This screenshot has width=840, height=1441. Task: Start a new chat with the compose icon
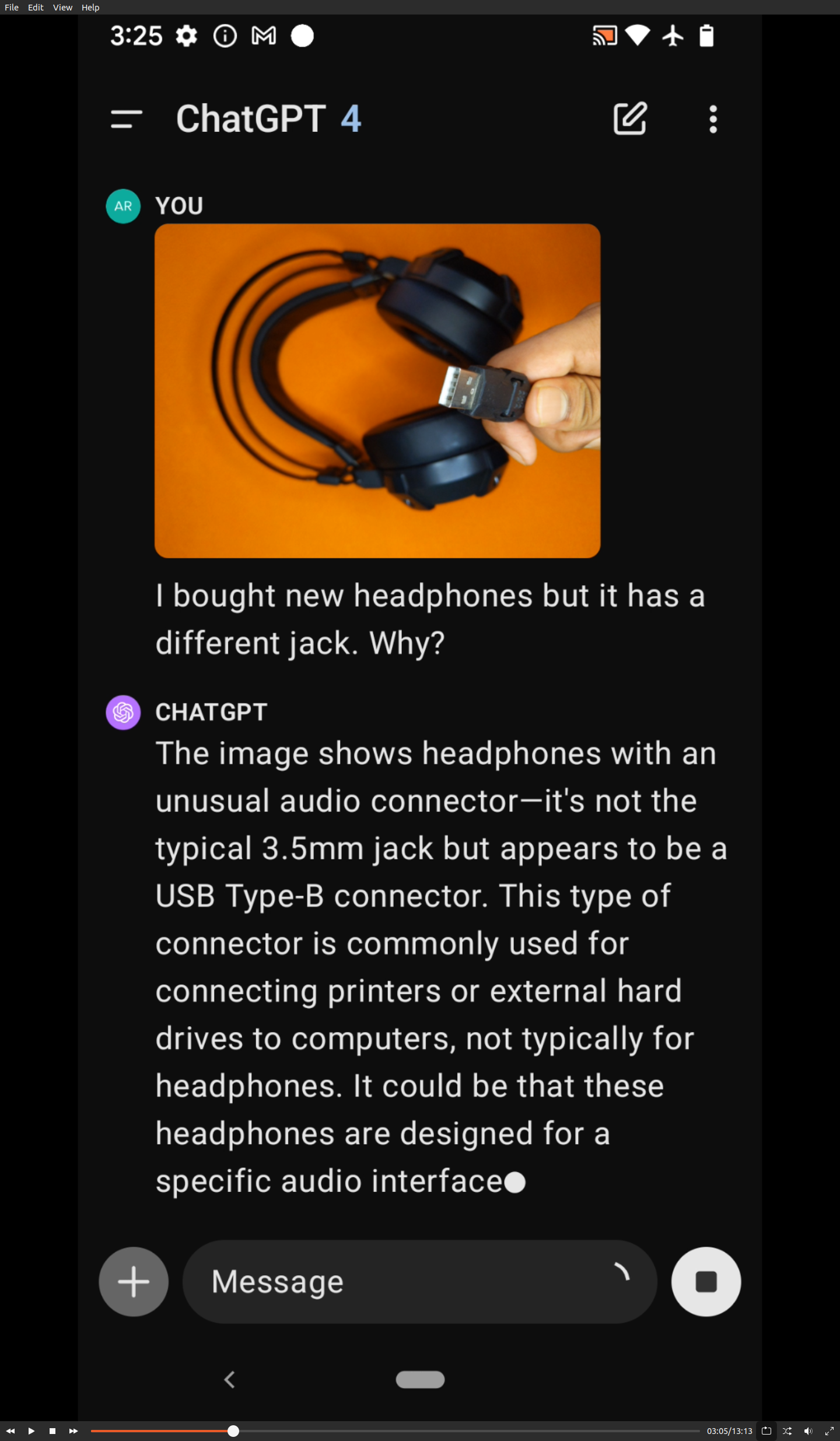click(629, 118)
